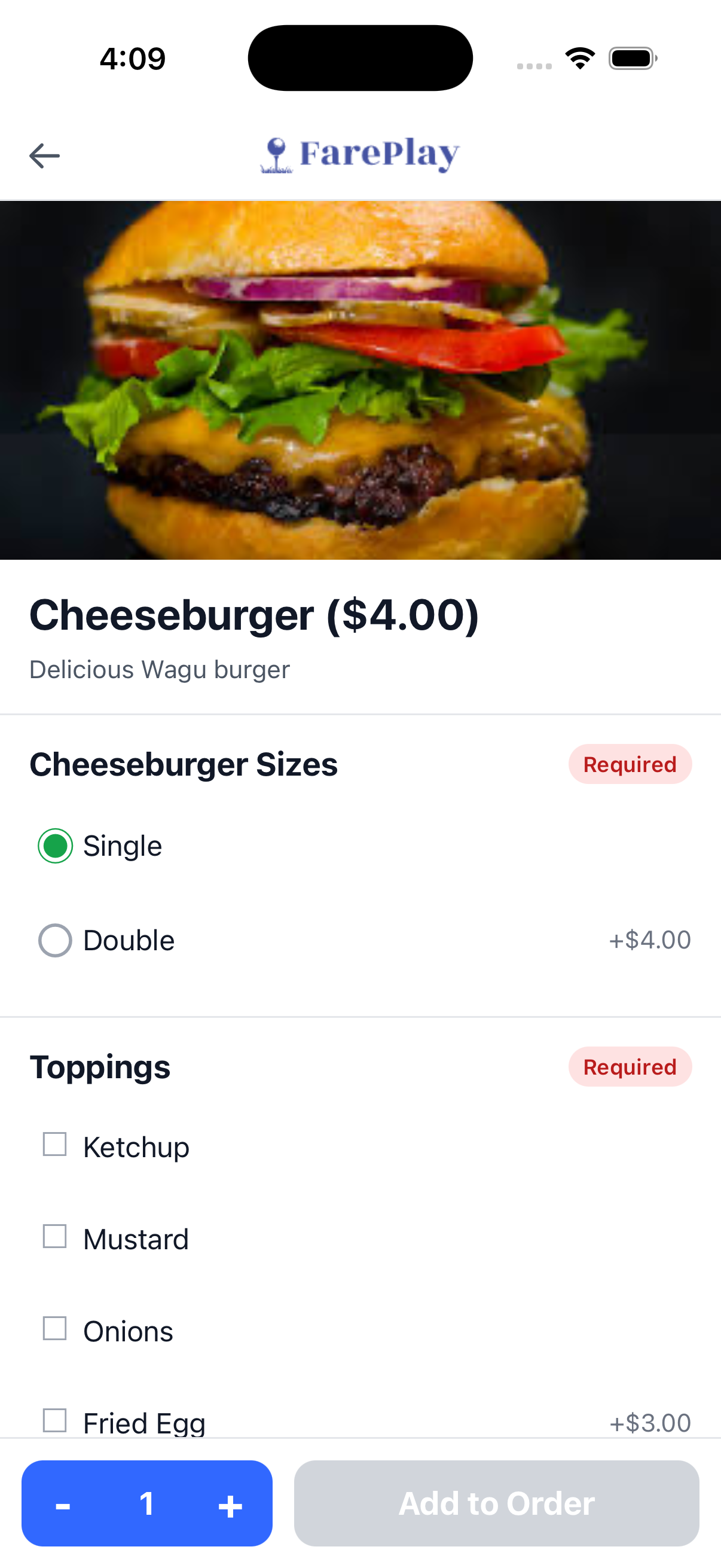
Task: Select the Single size option
Action: (x=55, y=845)
